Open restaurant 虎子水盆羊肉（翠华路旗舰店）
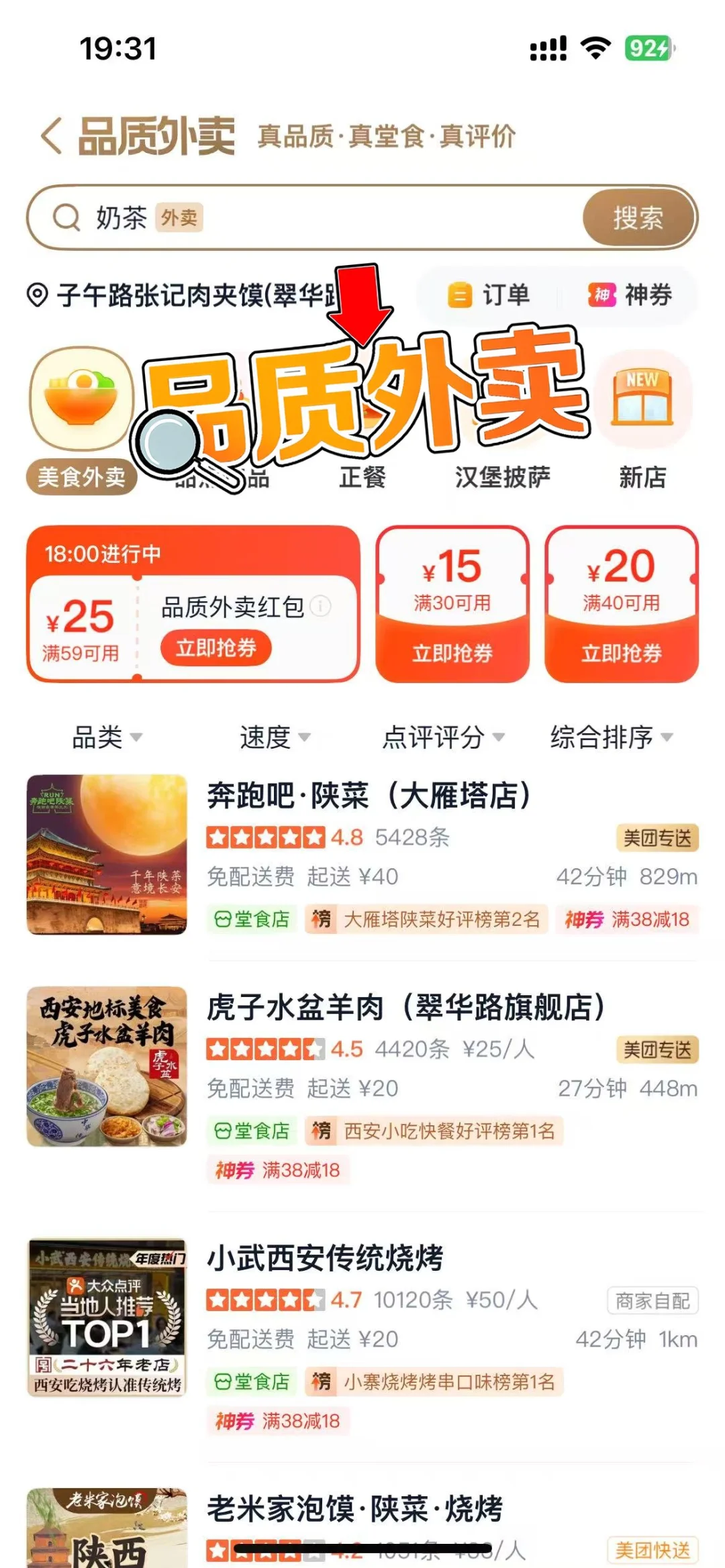The image size is (725, 1568). click(405, 1008)
